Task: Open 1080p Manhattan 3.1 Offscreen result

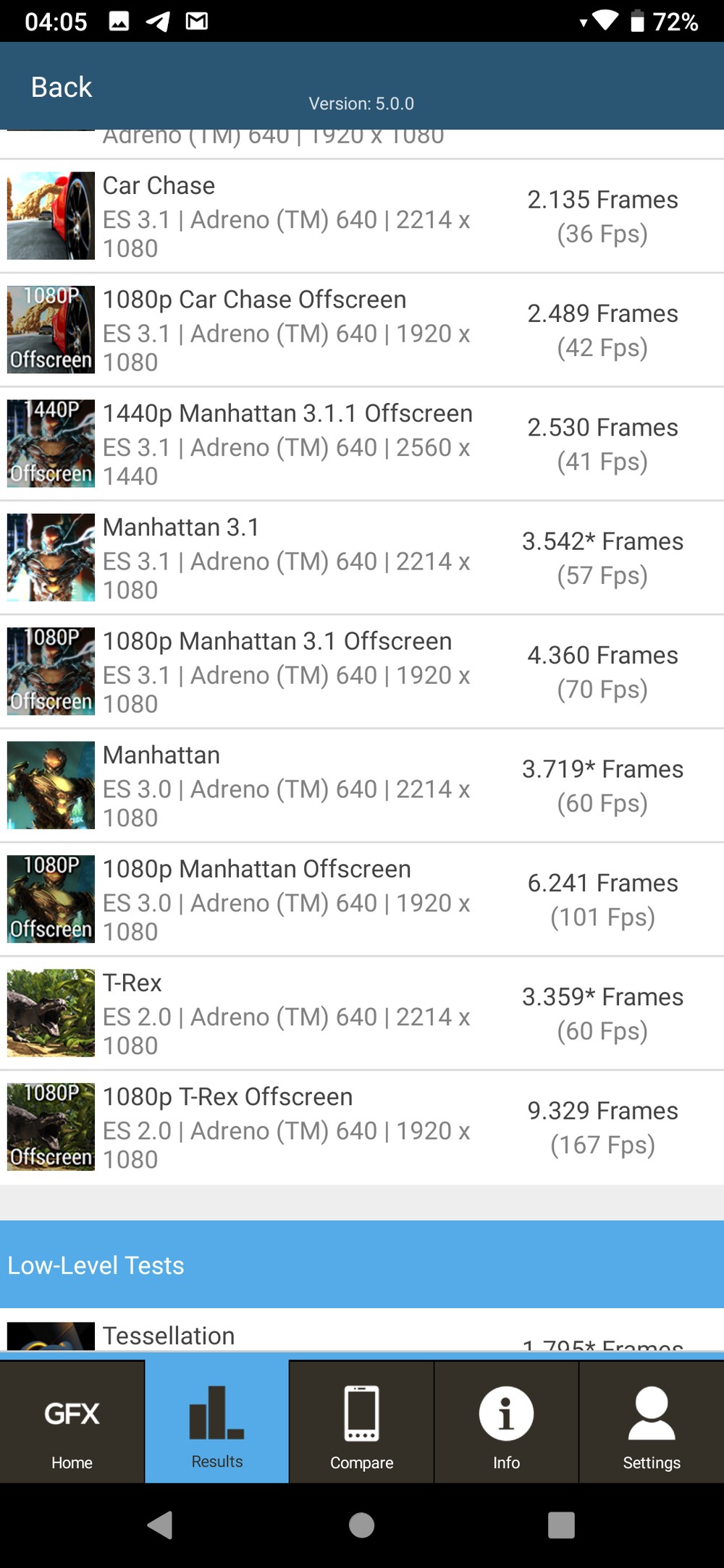Action: 362,671
